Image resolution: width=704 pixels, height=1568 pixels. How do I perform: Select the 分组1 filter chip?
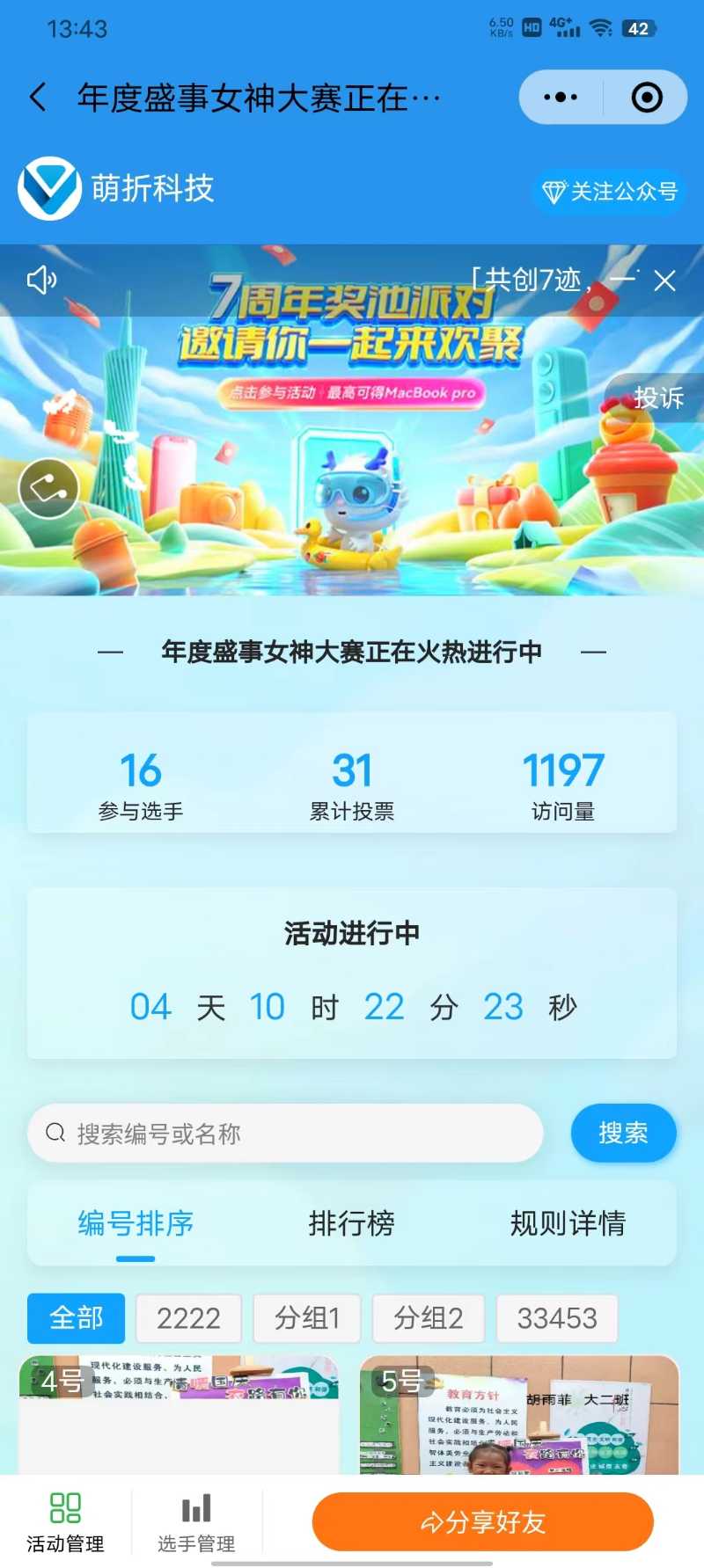coord(306,1318)
